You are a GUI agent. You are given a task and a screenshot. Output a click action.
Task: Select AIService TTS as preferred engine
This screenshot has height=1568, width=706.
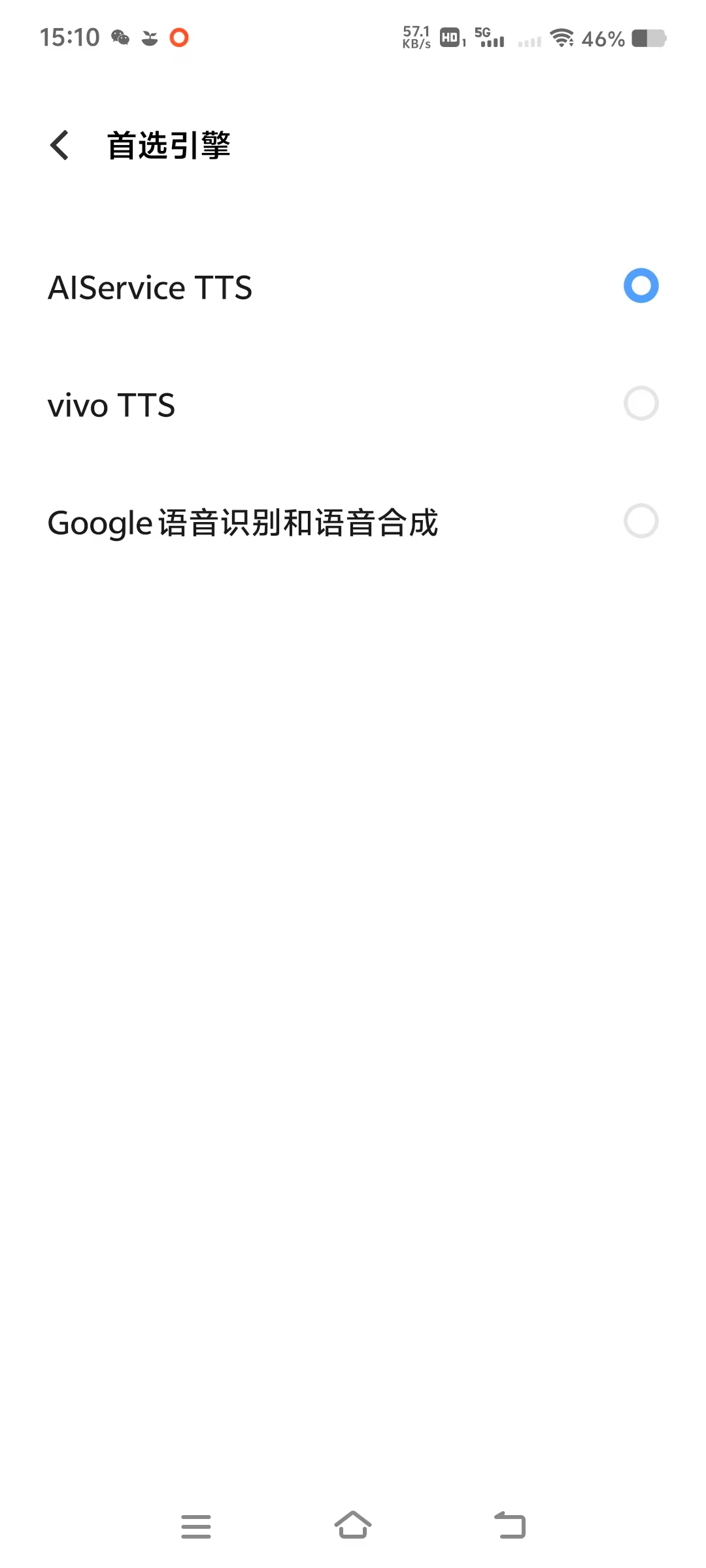click(353, 287)
